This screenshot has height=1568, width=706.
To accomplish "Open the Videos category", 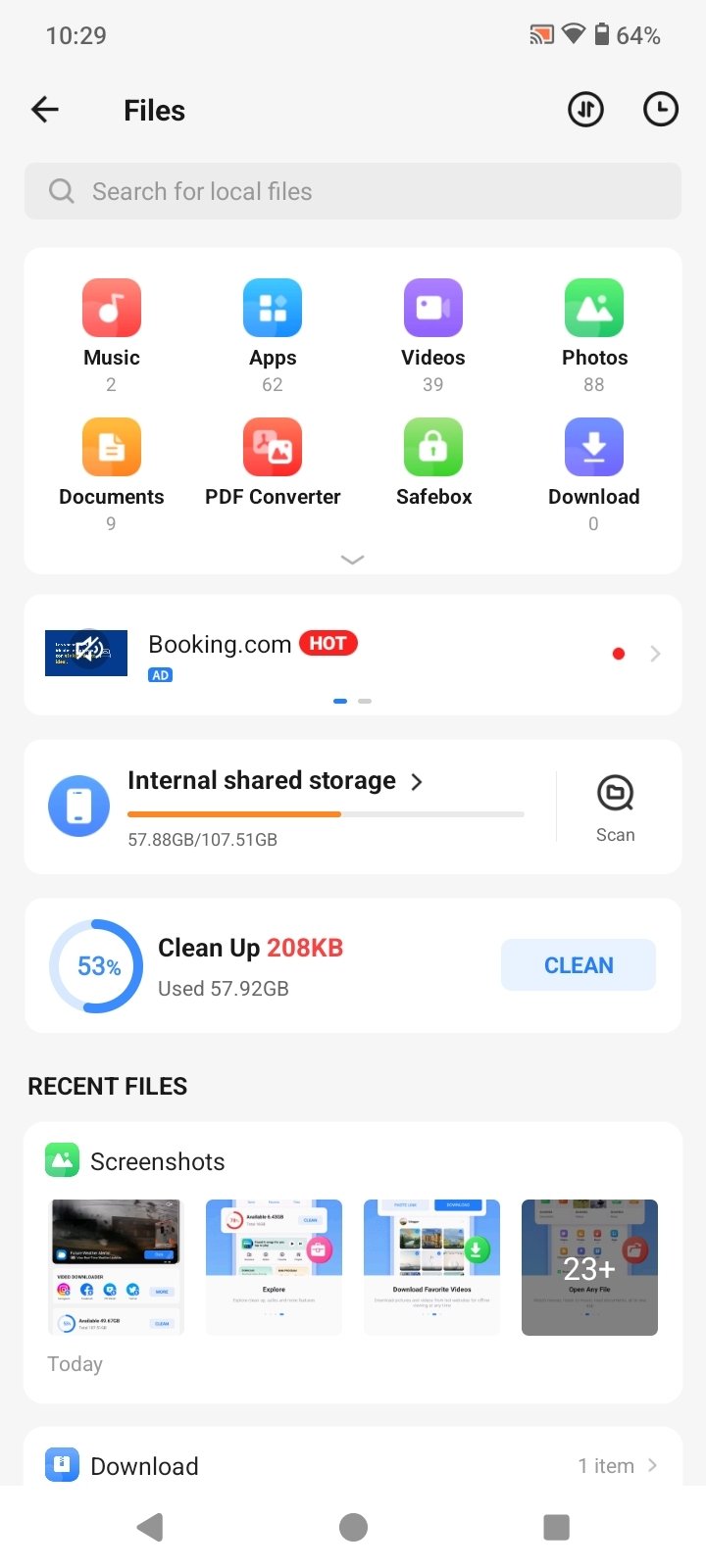I will (433, 335).
